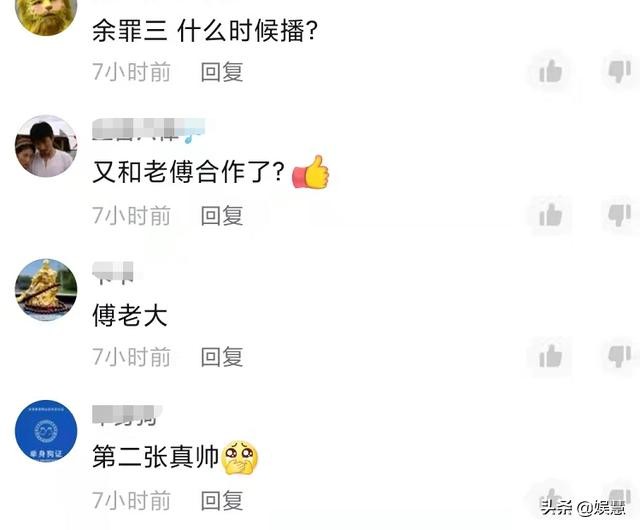640x530 pixels.
Task: Open avatar of the "又和老傅合作了?" commenter
Action: tap(46, 147)
